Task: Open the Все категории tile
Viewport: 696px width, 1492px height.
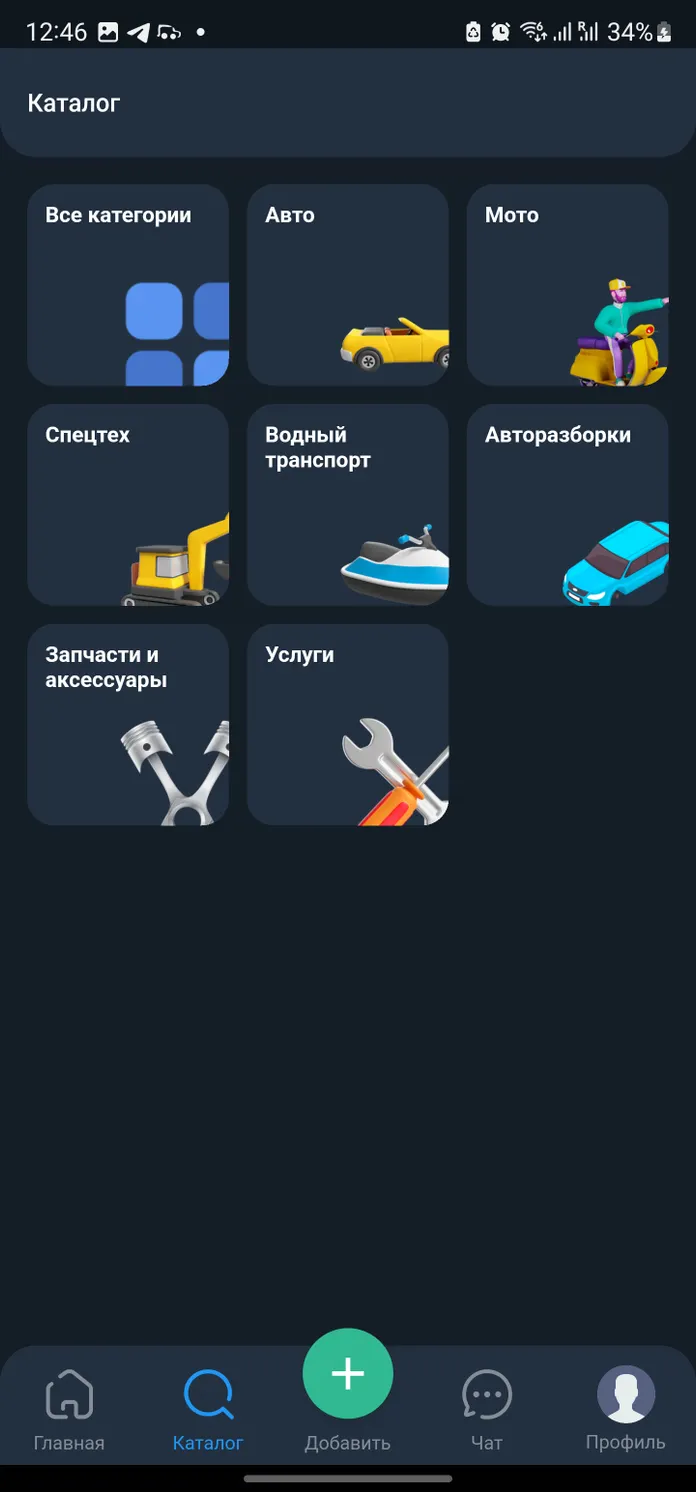Action: click(x=128, y=285)
